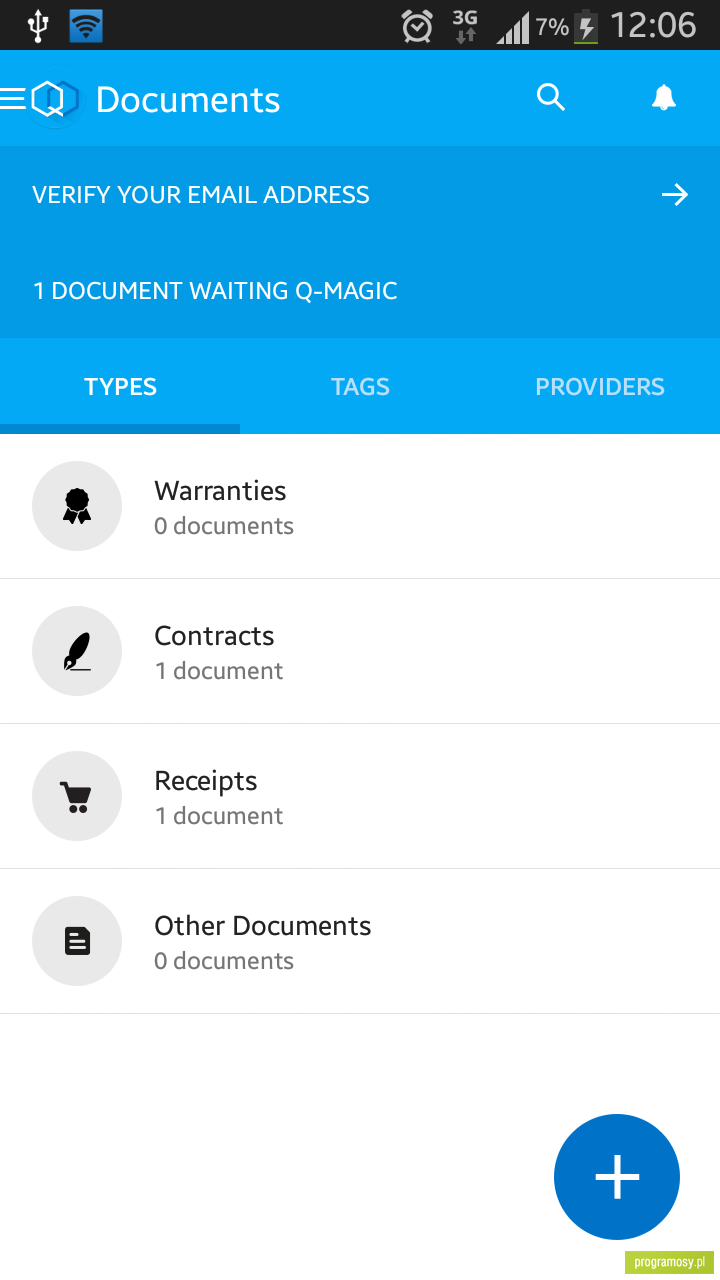Open the document waiting Q-Magic banner
This screenshot has height=1280, width=720.
tap(360, 291)
